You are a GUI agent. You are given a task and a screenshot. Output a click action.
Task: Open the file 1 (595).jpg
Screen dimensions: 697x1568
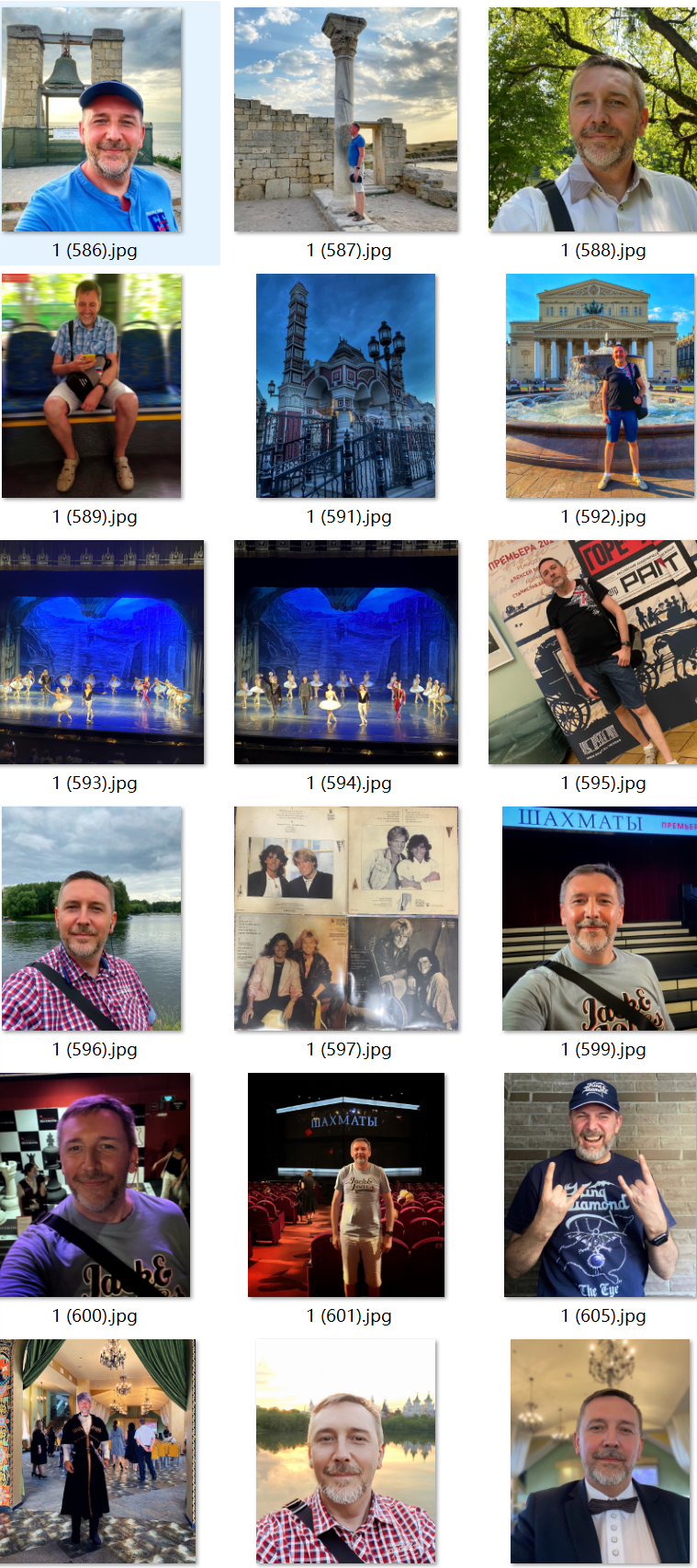pyautogui.click(x=593, y=652)
